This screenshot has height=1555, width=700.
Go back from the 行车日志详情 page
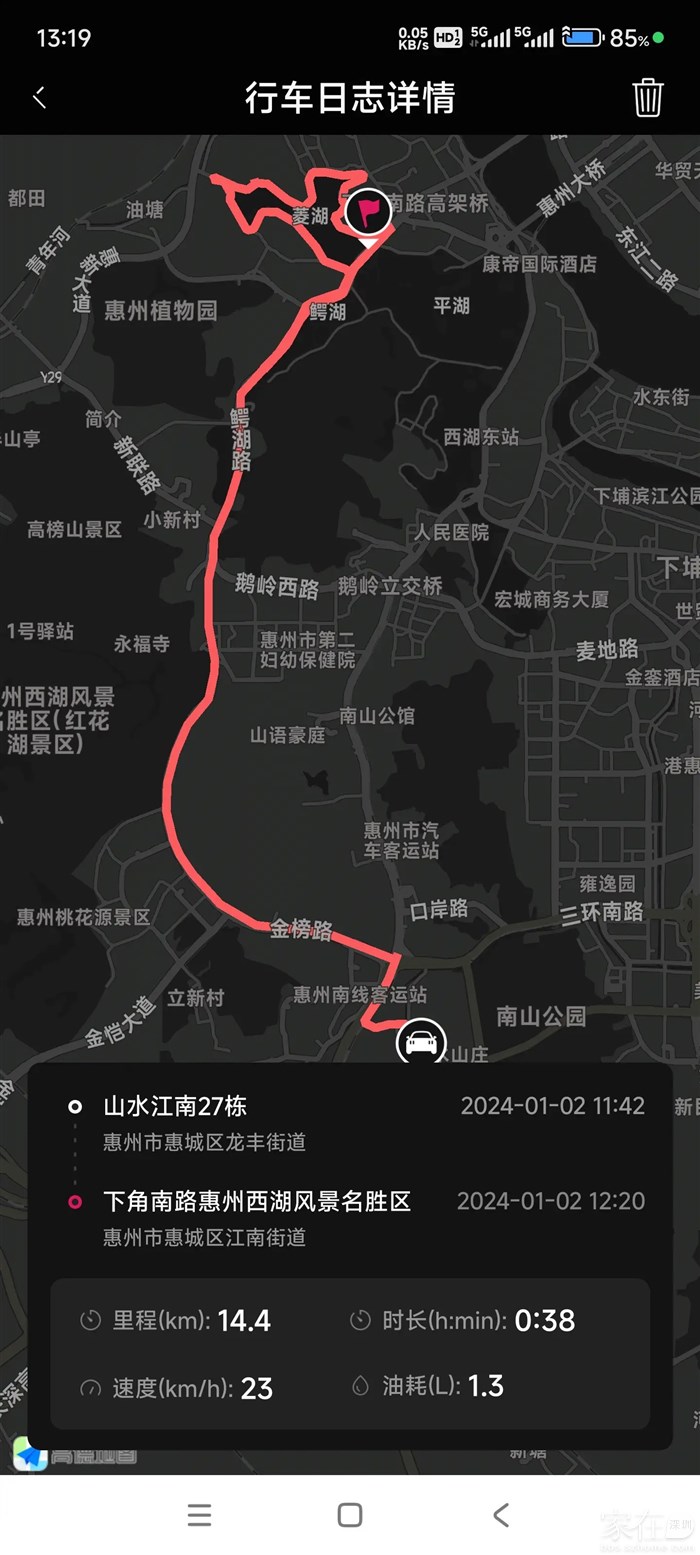click(40, 97)
